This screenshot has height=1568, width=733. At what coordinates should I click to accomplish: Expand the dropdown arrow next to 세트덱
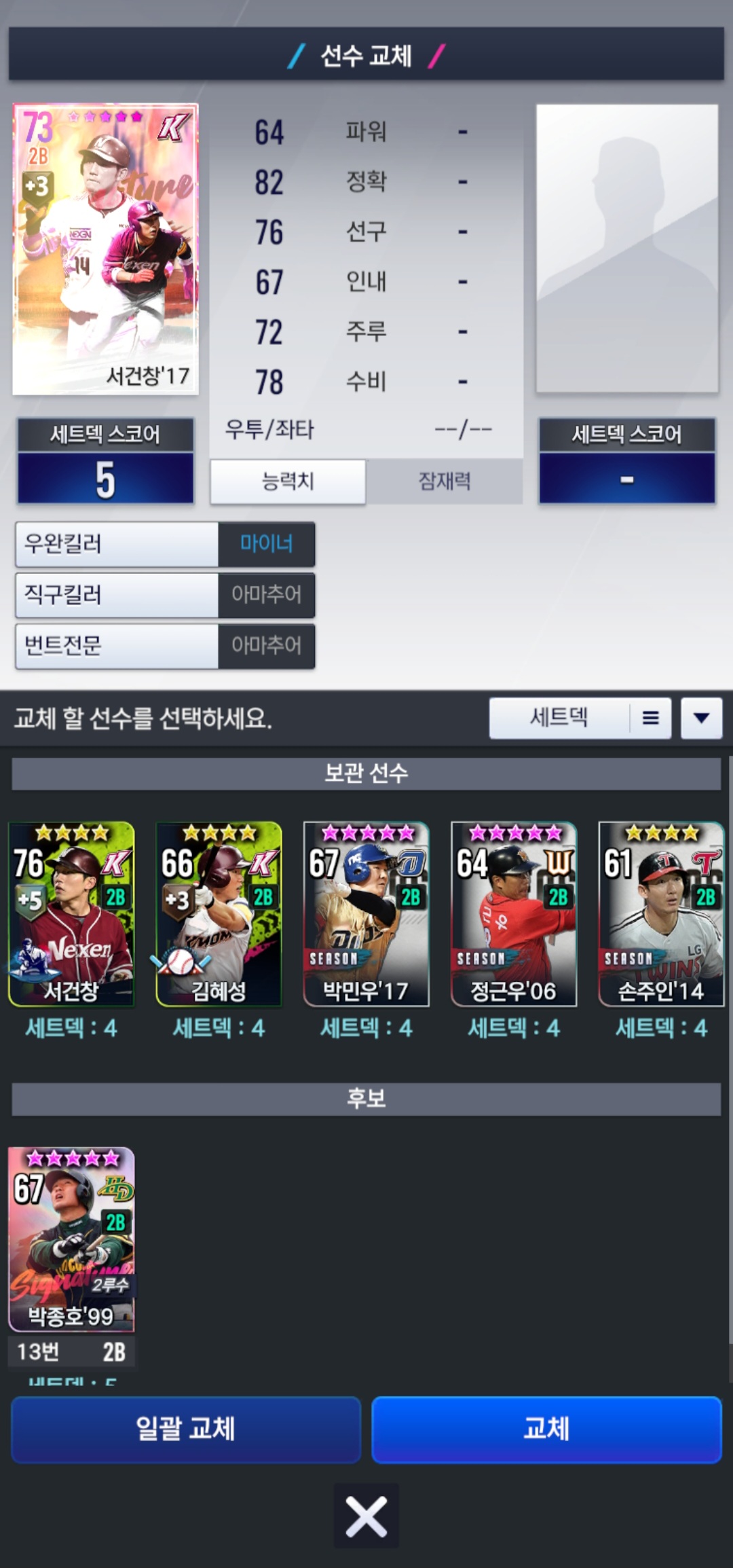pyautogui.click(x=702, y=718)
